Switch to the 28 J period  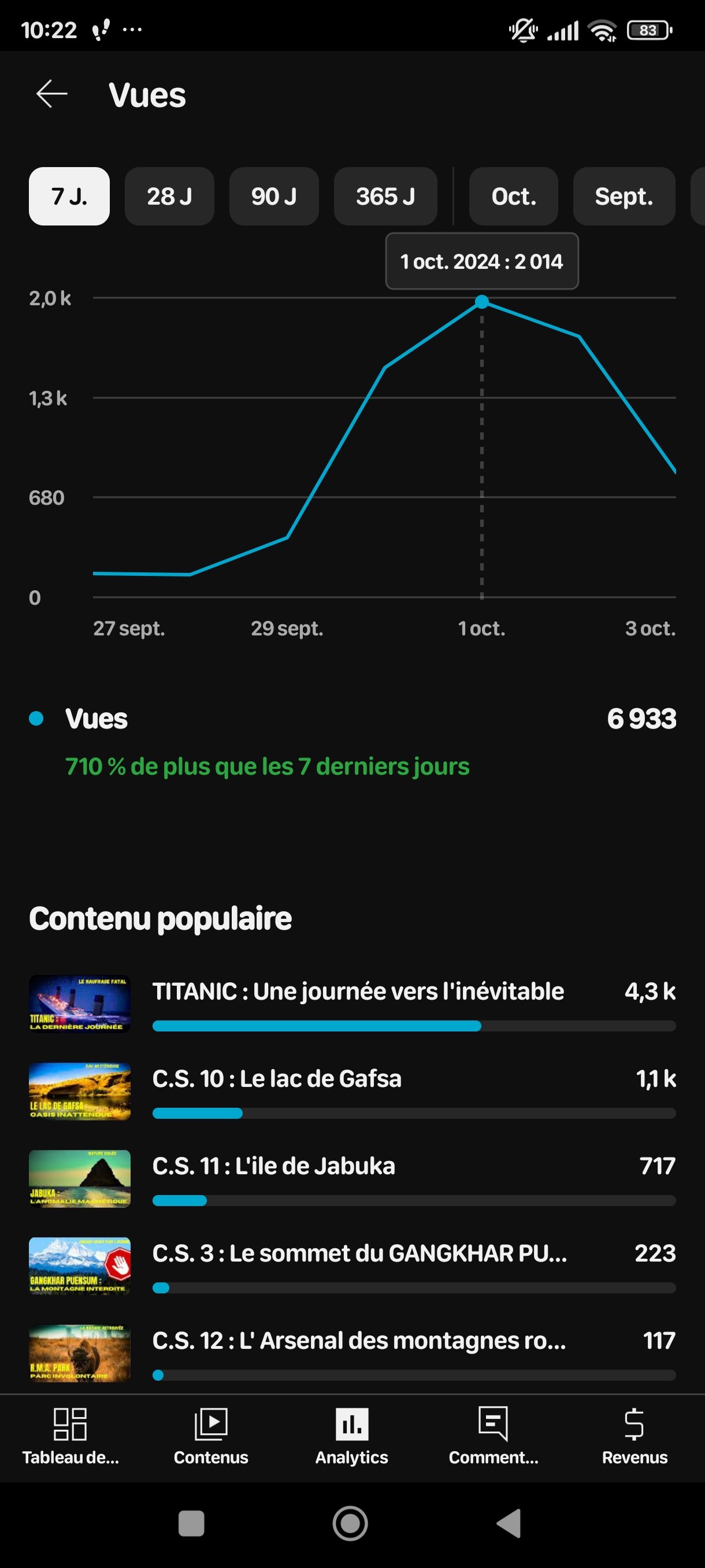click(169, 197)
